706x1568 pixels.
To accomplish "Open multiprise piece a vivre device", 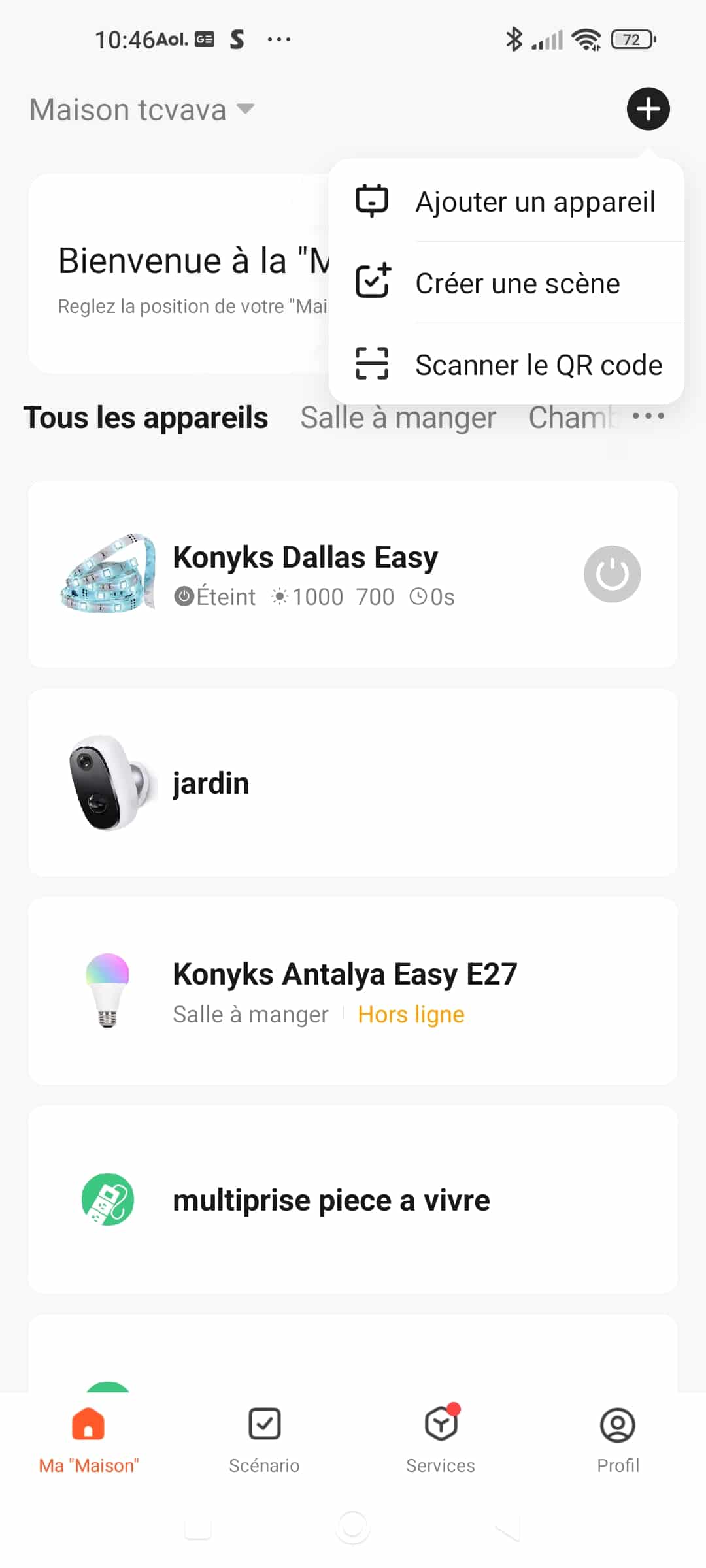I will 352,1200.
